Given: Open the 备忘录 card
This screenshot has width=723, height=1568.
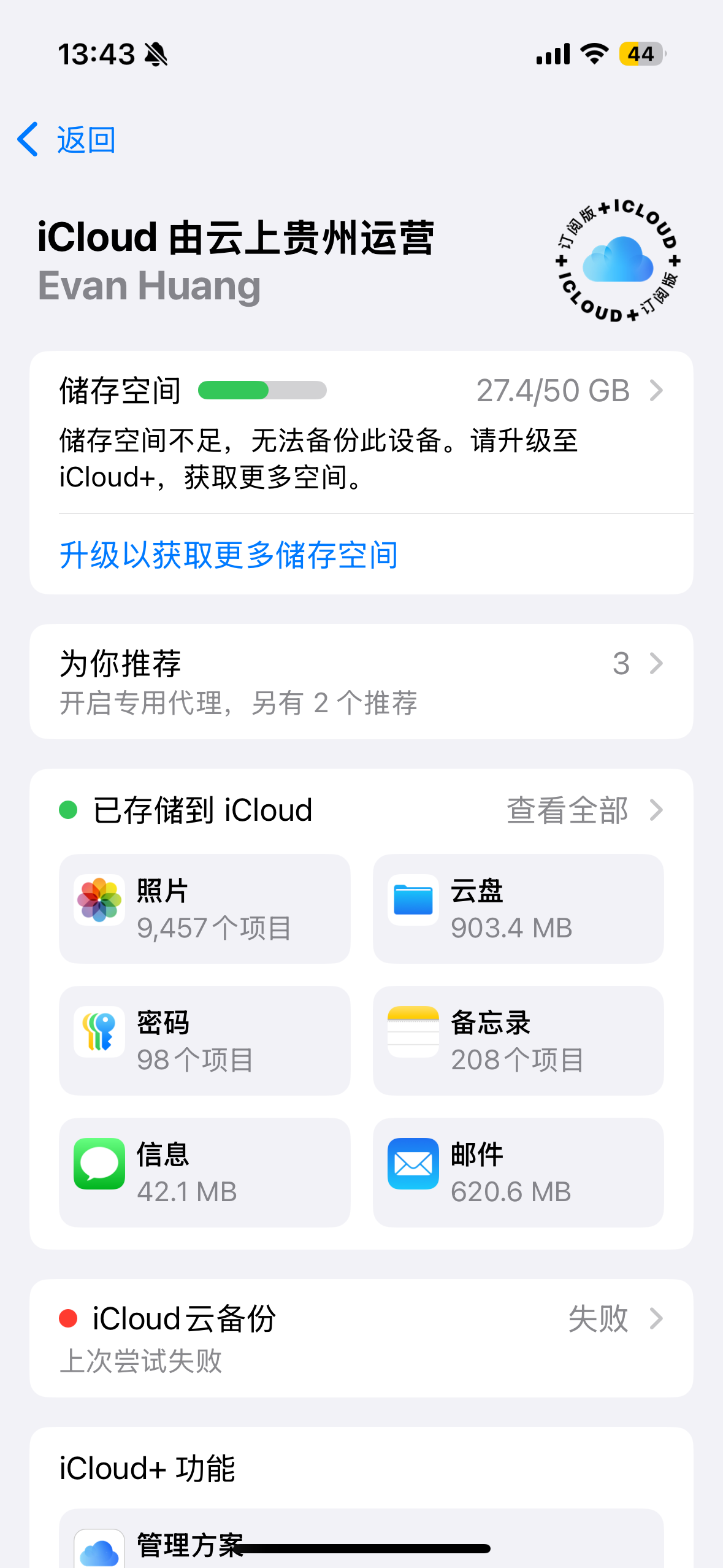Looking at the screenshot, I should coord(518,1040).
